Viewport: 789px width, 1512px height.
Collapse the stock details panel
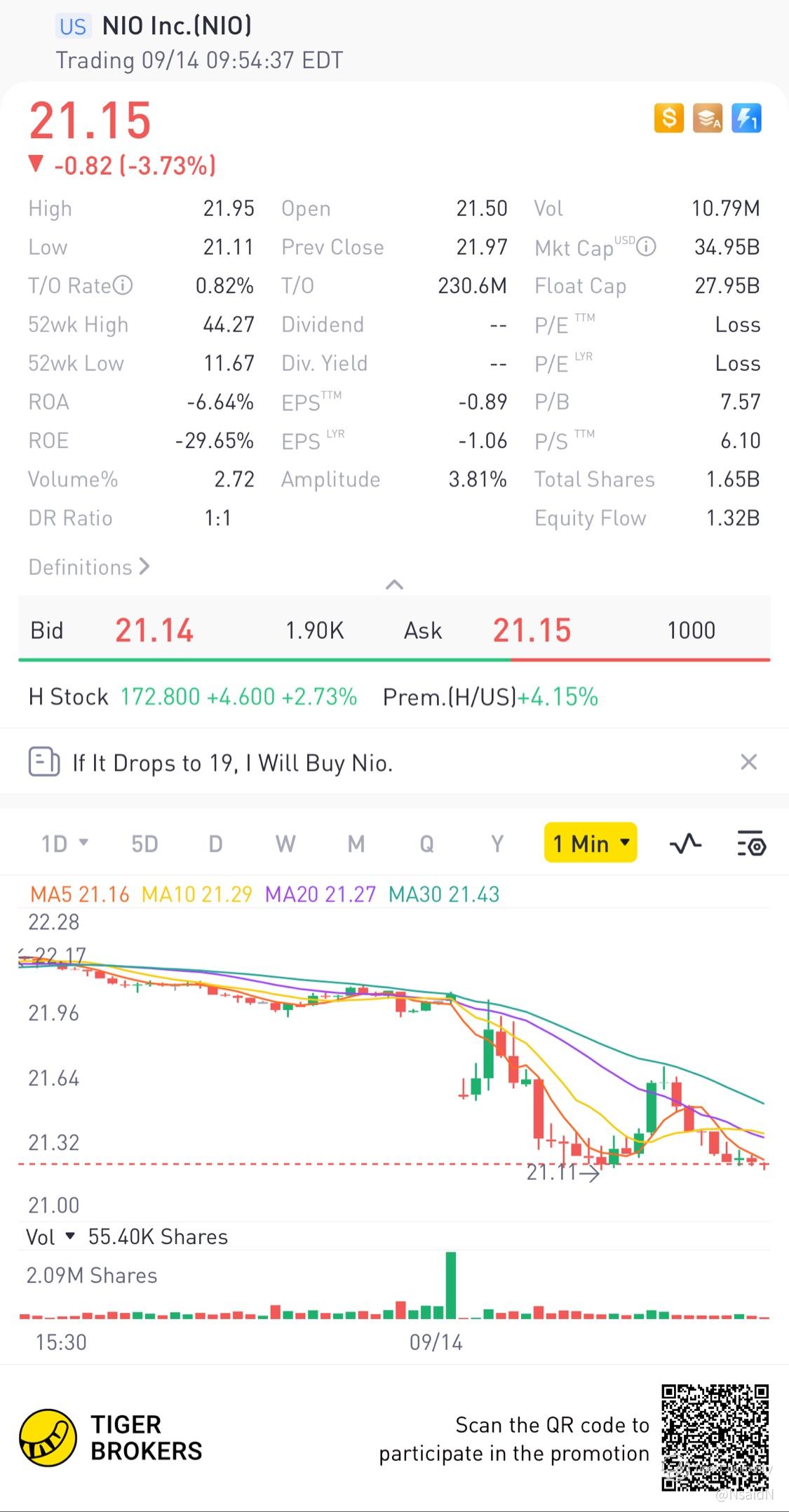coord(394,585)
